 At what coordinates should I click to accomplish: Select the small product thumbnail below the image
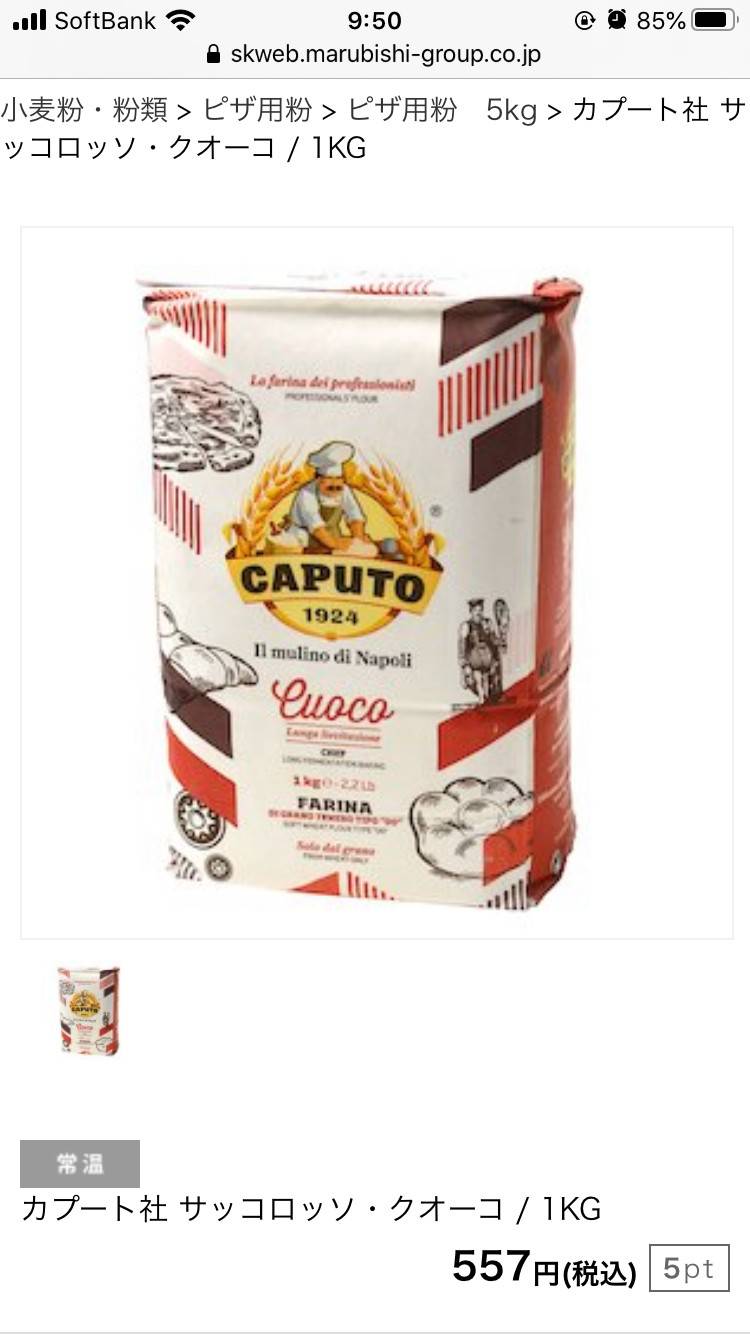click(88, 1011)
